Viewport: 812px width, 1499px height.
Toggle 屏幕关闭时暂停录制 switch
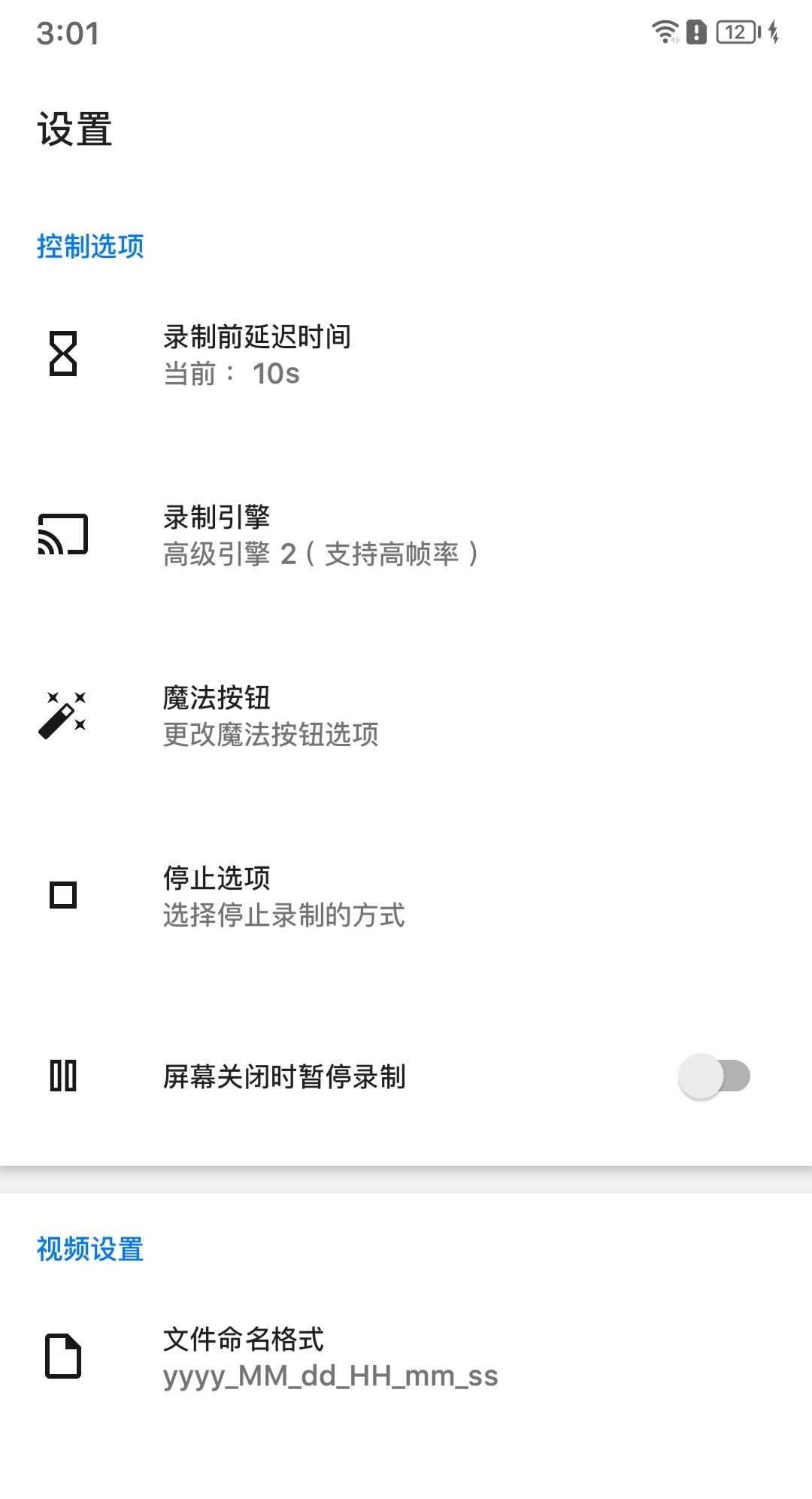coord(714,1076)
